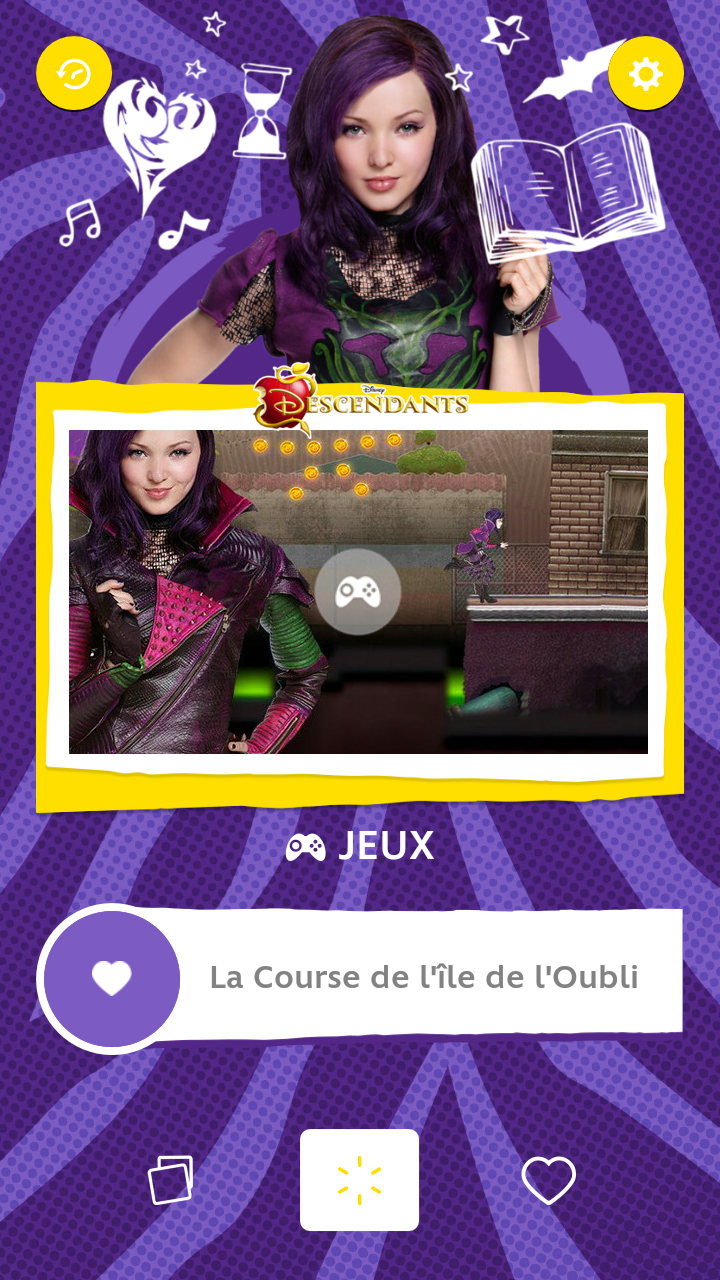Image resolution: width=720 pixels, height=1280 pixels.
Task: Favorite La Course de l'île de l'Oubli
Action: tap(111, 978)
